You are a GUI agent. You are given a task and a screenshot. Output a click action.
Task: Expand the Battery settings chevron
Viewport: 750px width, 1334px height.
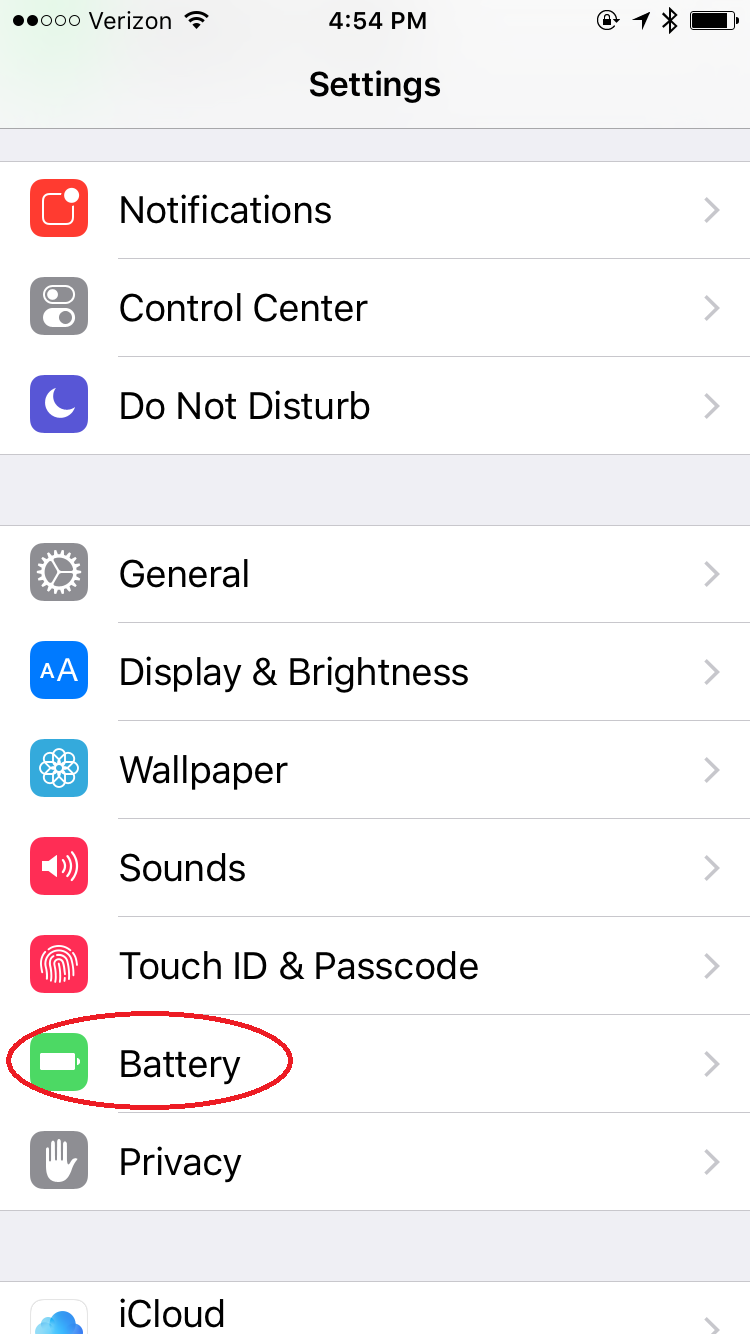coord(711,1063)
